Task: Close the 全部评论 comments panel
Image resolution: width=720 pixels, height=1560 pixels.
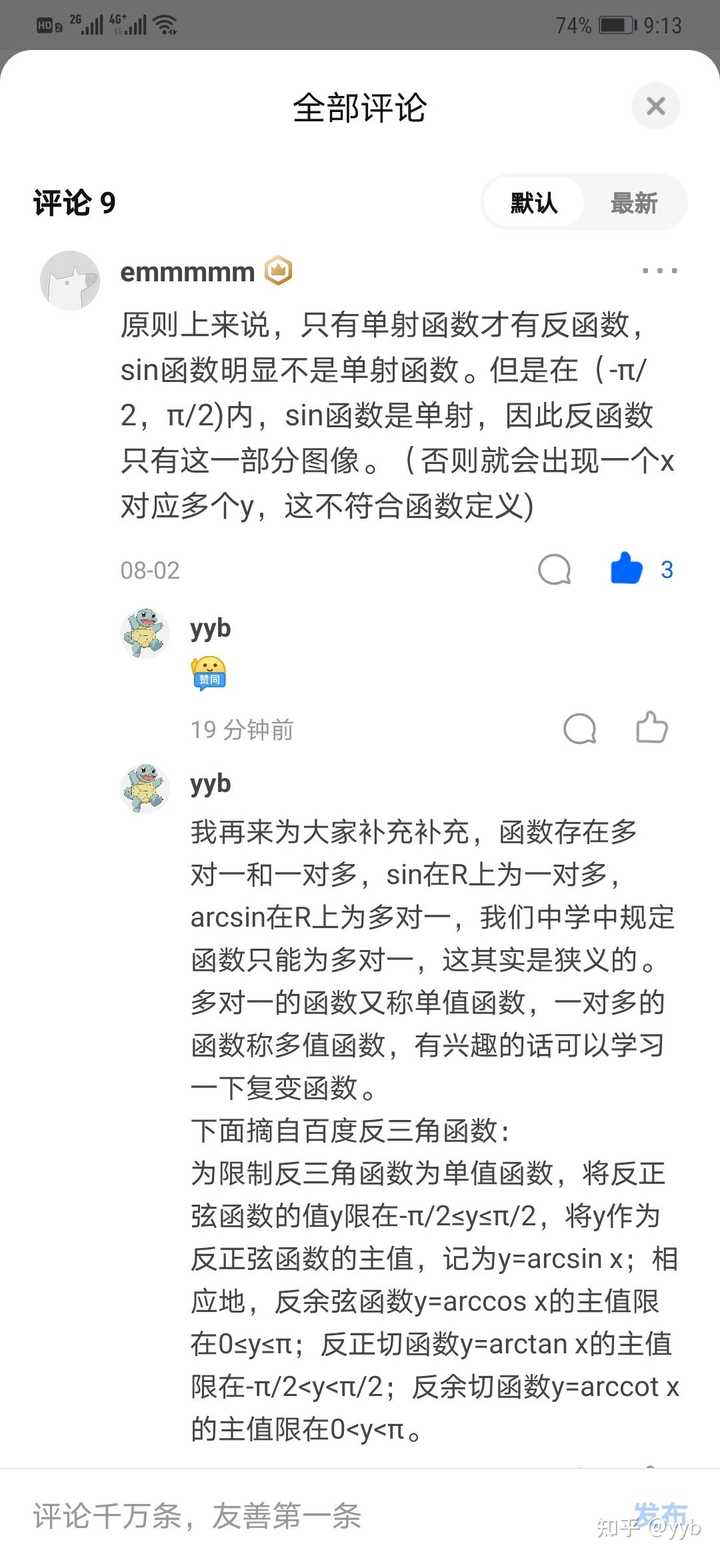Action: (655, 106)
